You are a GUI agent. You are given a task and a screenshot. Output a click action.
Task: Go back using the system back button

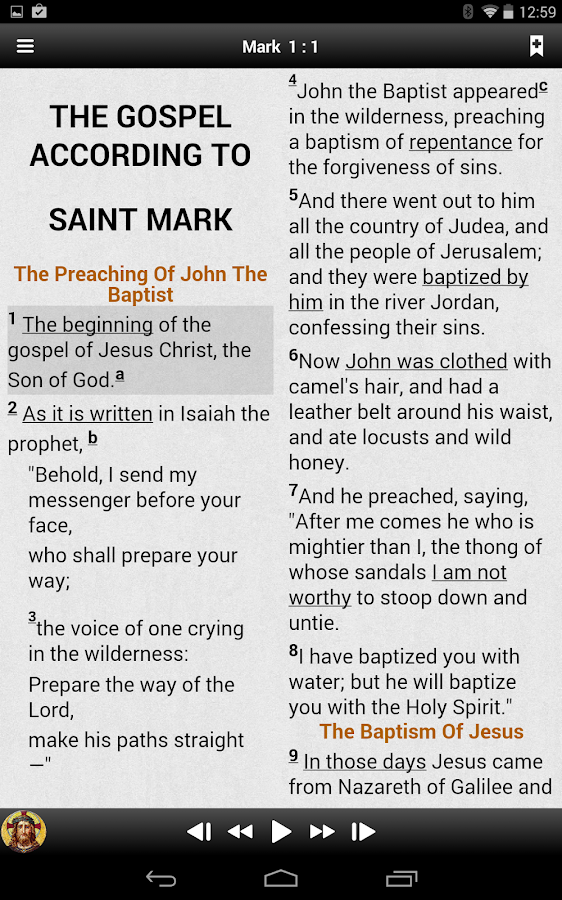point(161,878)
